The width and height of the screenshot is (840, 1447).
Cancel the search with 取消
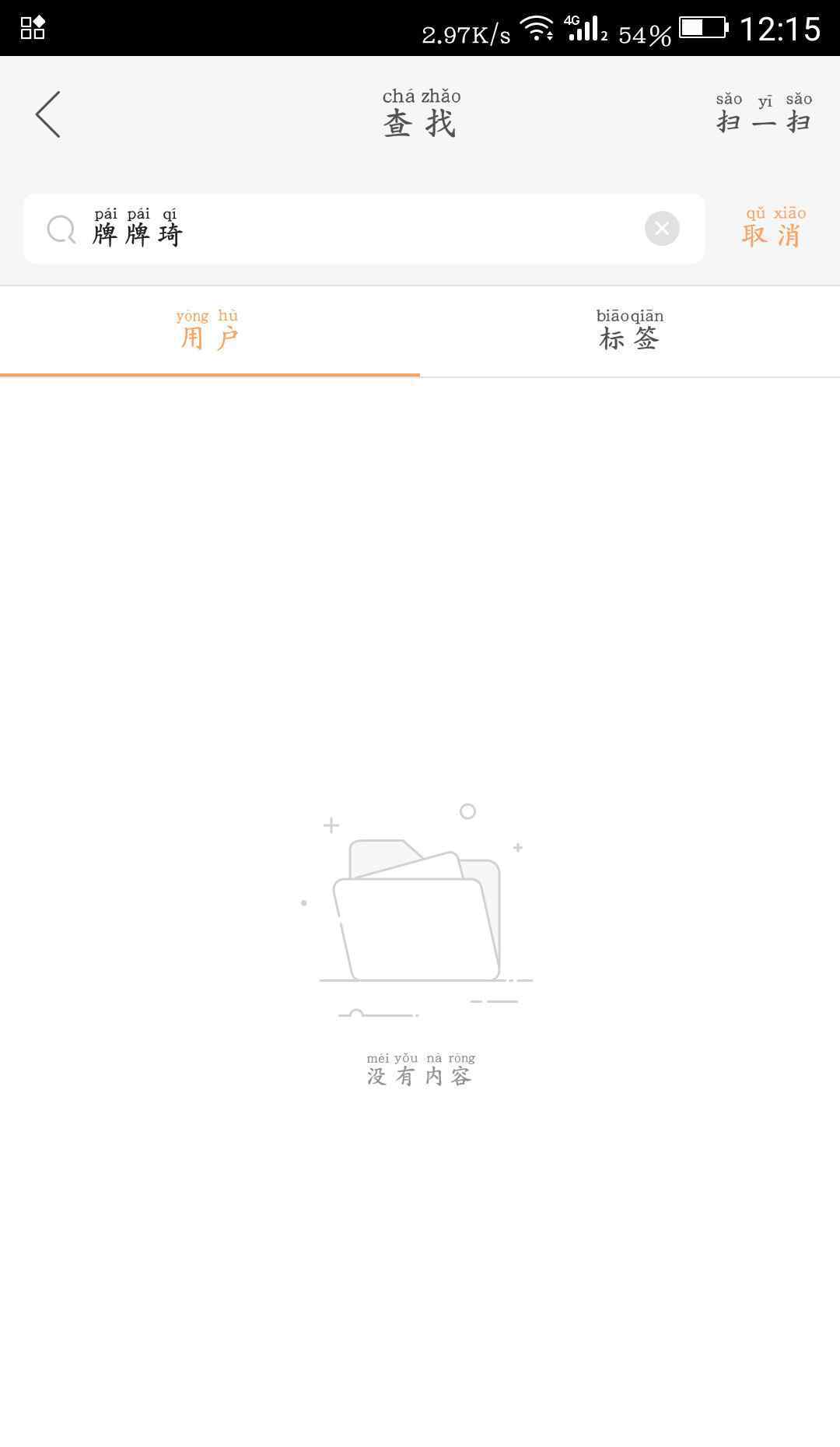click(x=773, y=226)
